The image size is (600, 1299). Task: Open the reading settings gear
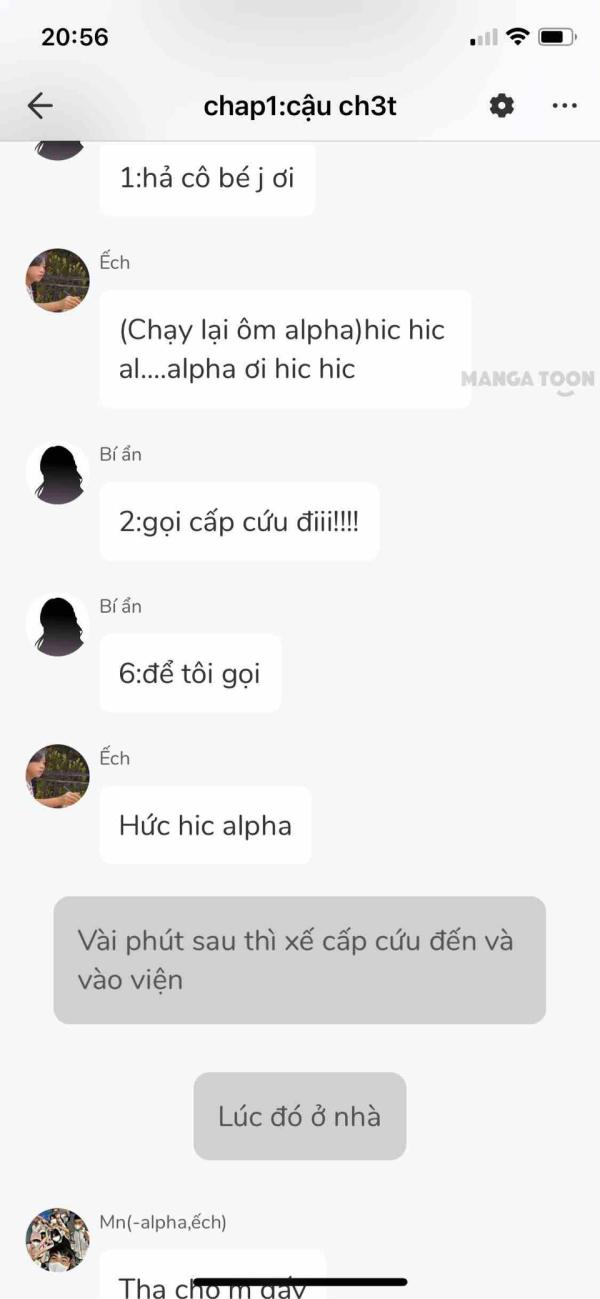[501, 105]
